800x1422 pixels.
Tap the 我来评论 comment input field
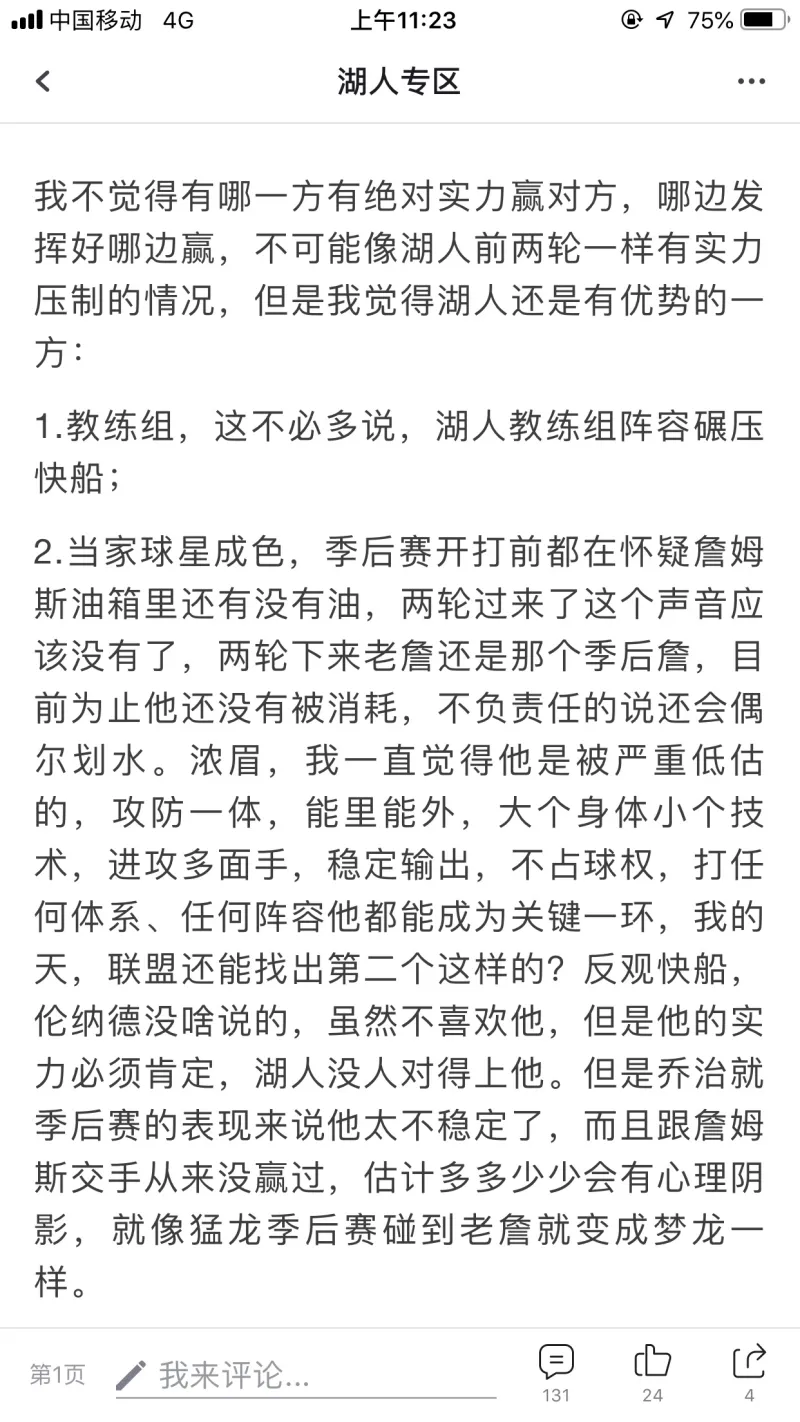pyautogui.click(x=306, y=1375)
